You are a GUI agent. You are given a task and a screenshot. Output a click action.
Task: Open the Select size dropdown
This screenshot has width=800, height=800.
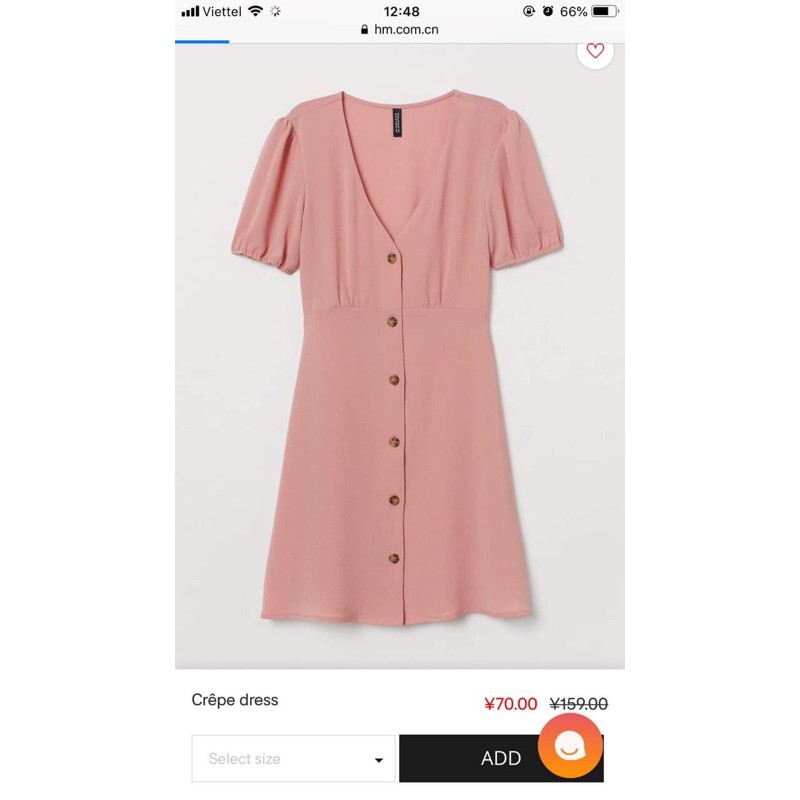[293, 759]
